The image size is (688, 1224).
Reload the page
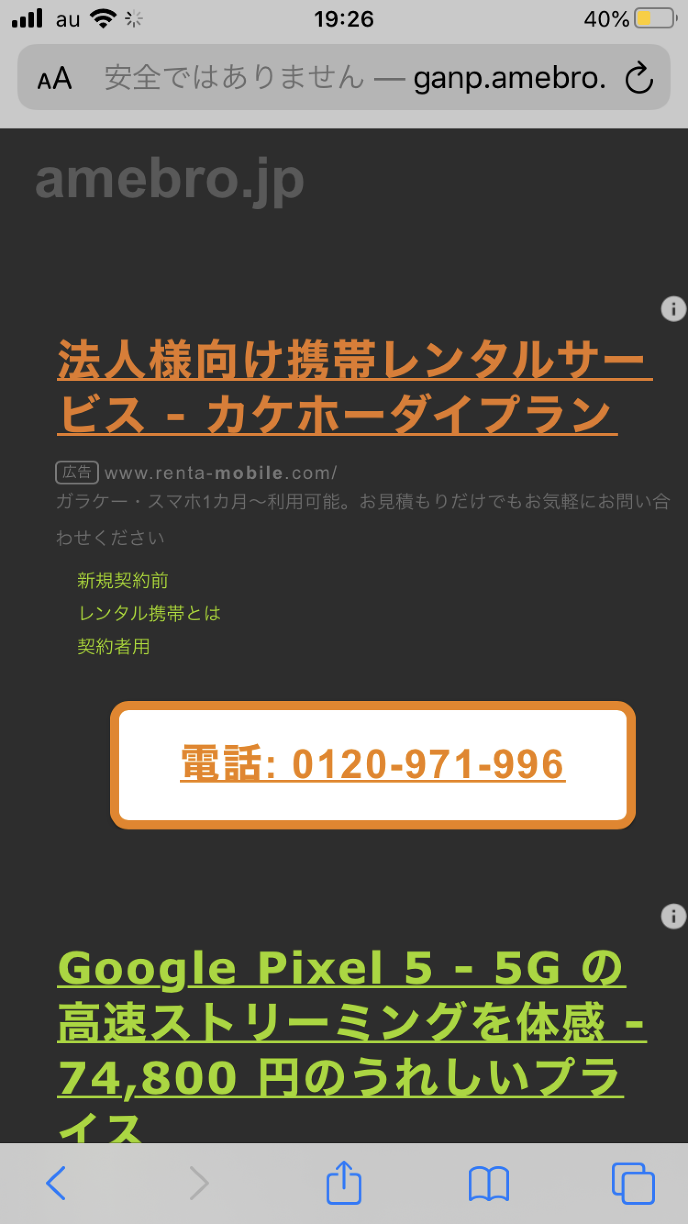638,78
